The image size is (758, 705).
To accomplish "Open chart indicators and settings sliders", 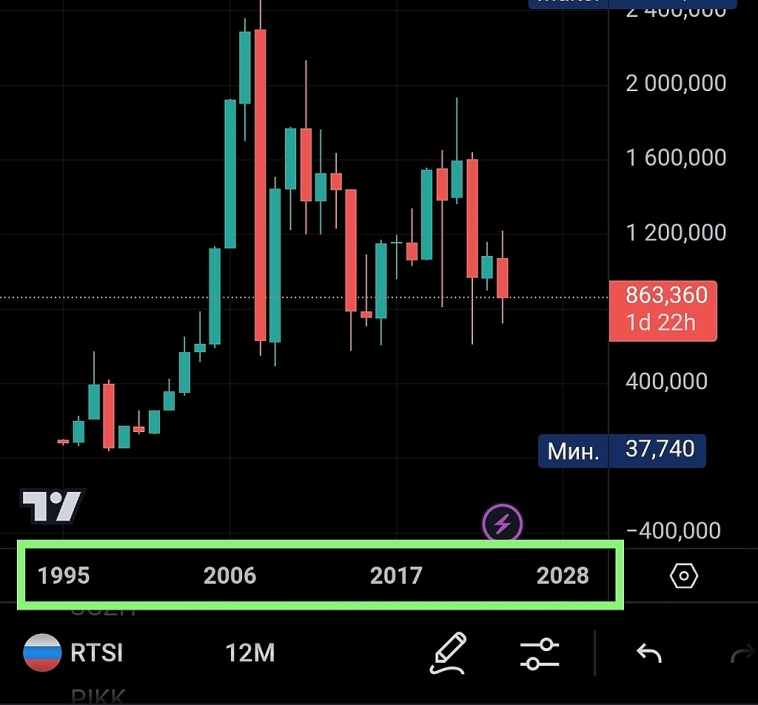I will 540,653.
